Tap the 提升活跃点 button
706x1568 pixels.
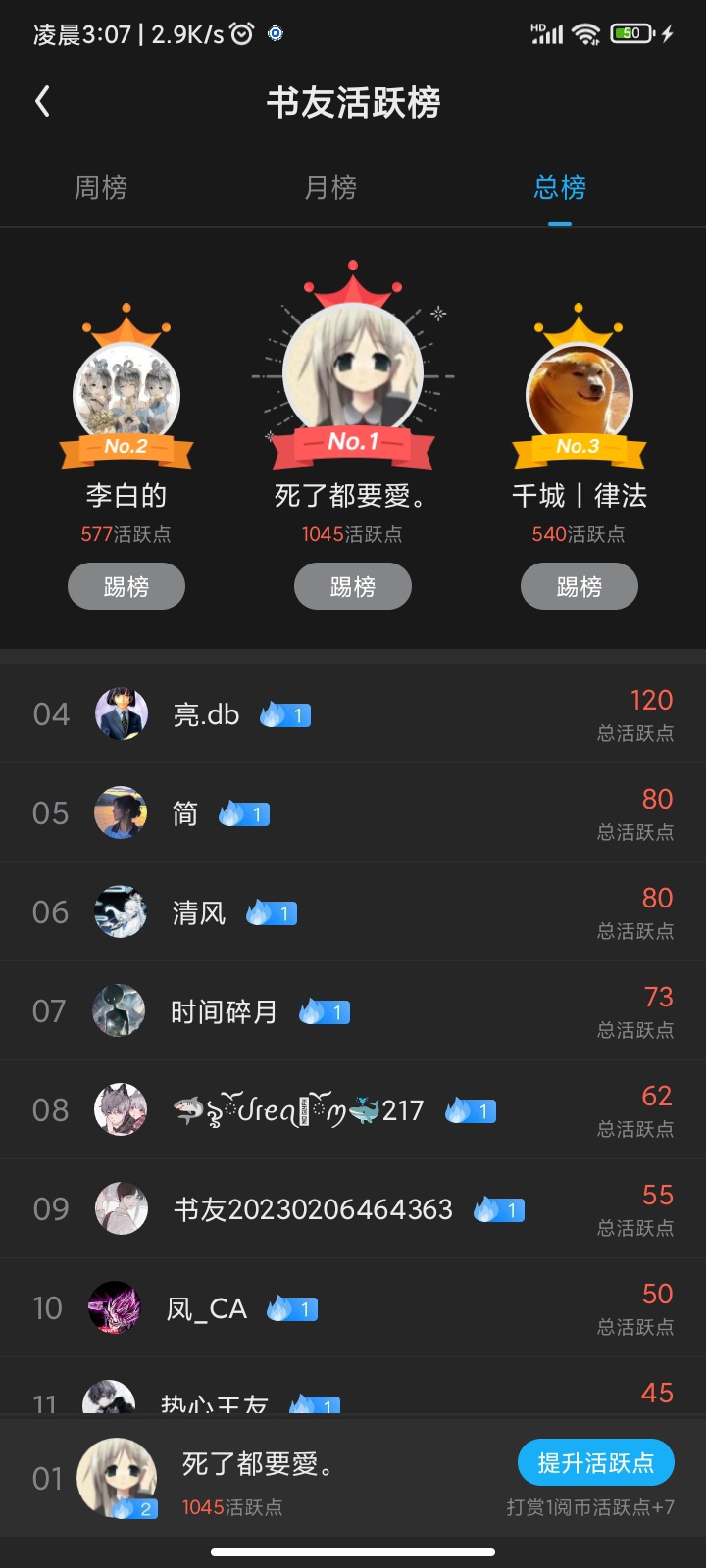596,1463
